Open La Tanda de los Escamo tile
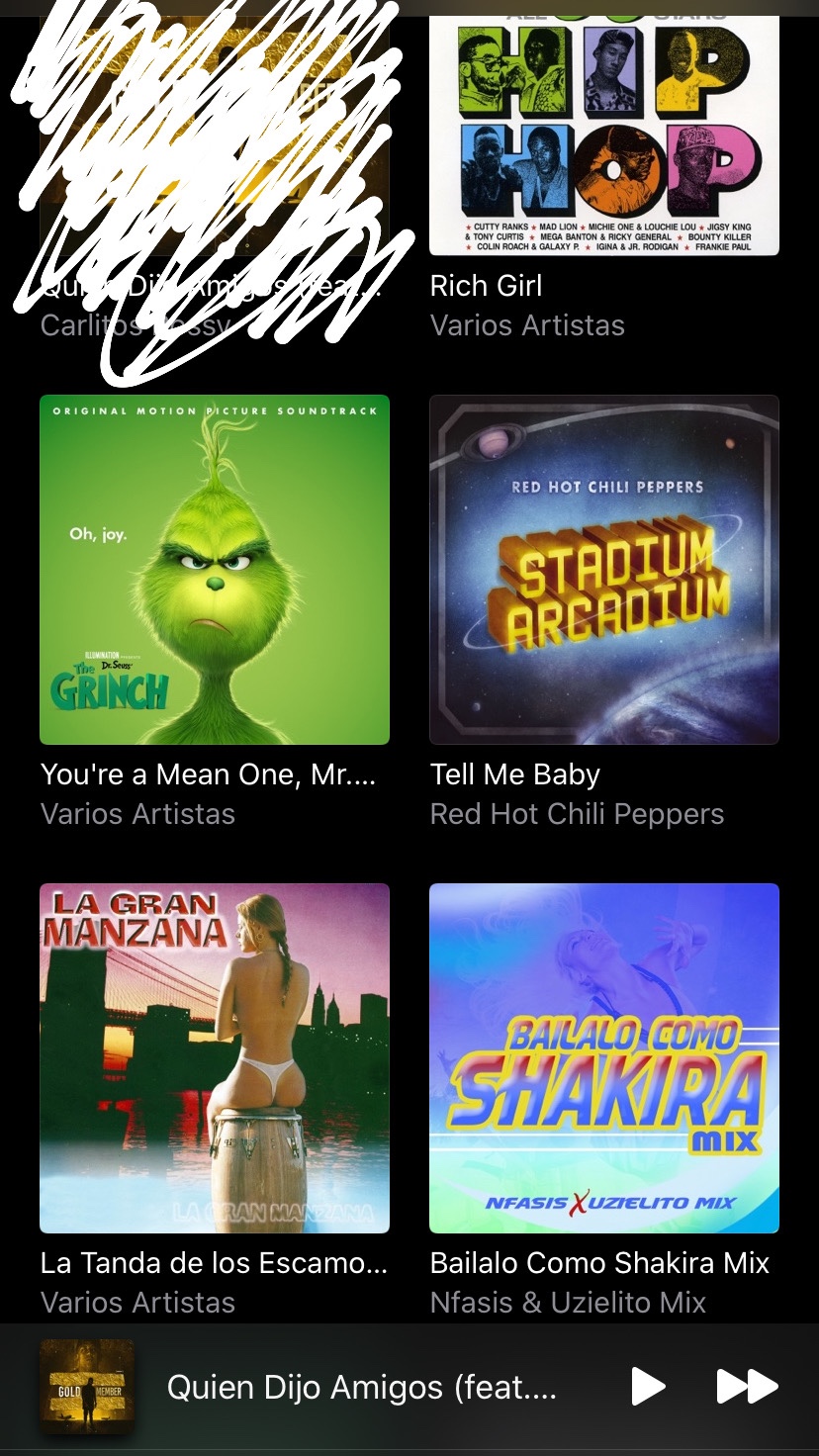 tap(215, 1058)
